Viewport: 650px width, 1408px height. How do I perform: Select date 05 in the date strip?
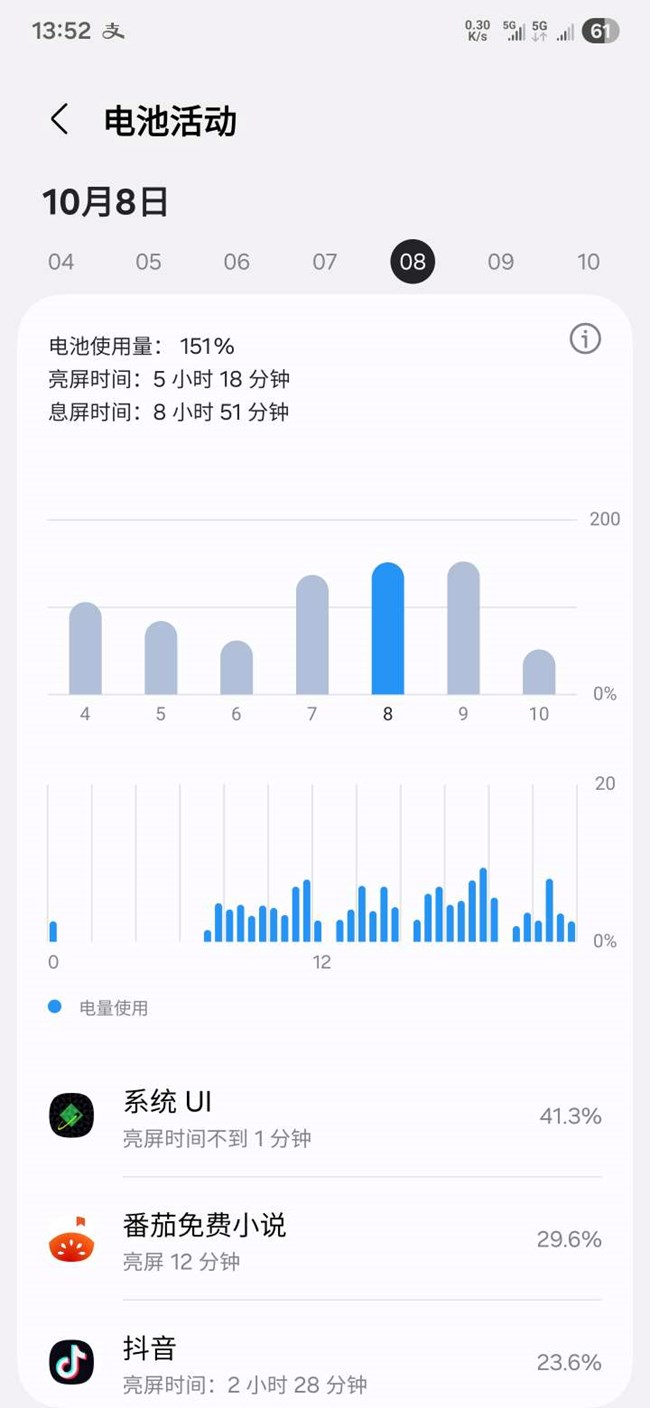coord(148,262)
